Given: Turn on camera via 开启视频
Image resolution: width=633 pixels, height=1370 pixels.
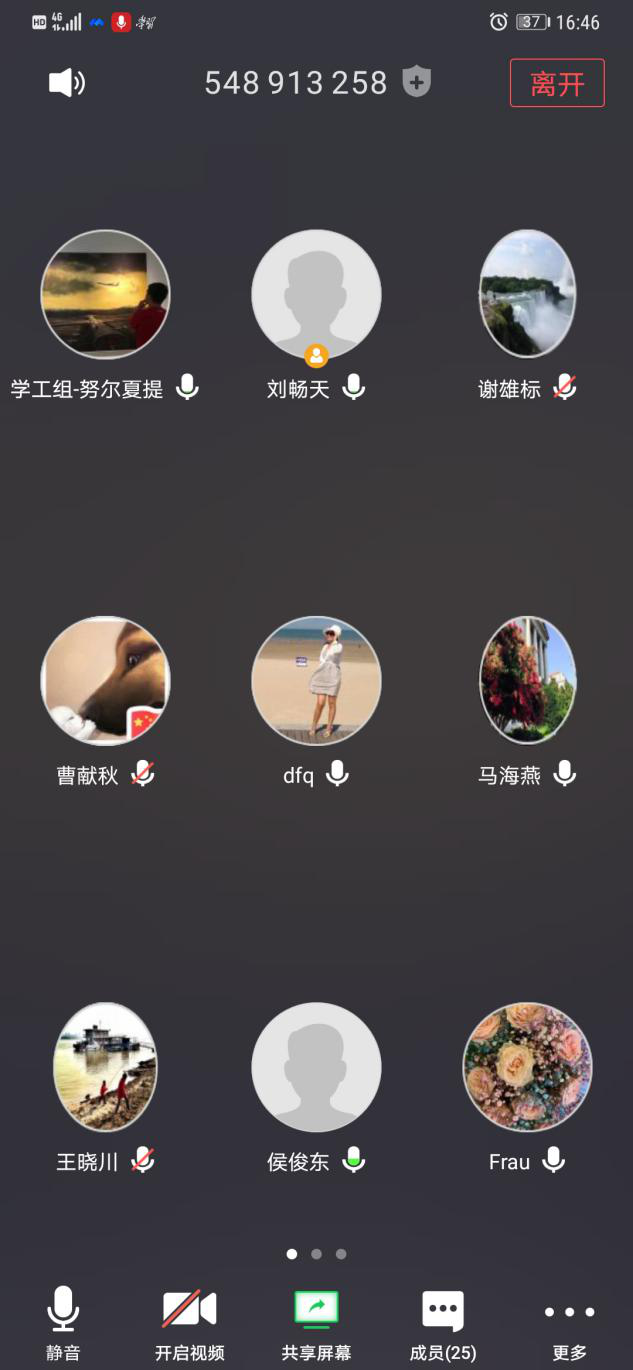Looking at the screenshot, I should (190, 1321).
